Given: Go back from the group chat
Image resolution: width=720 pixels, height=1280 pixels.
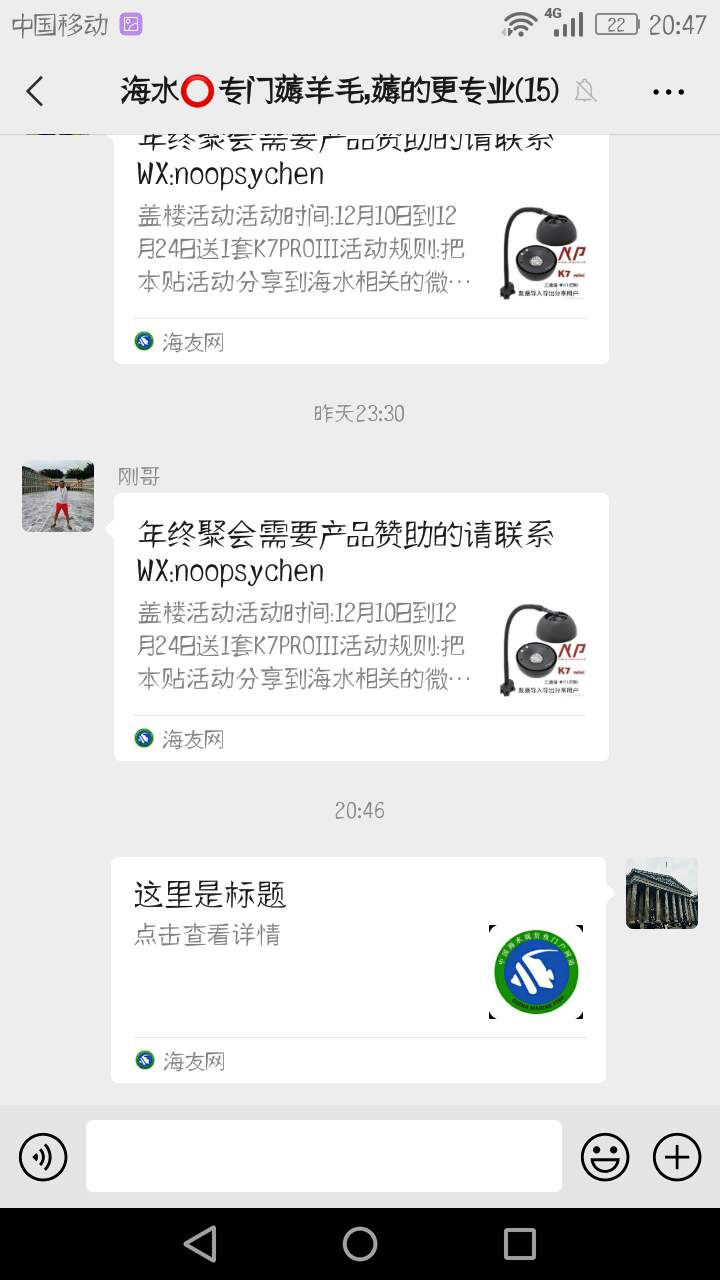Looking at the screenshot, I should (35, 91).
